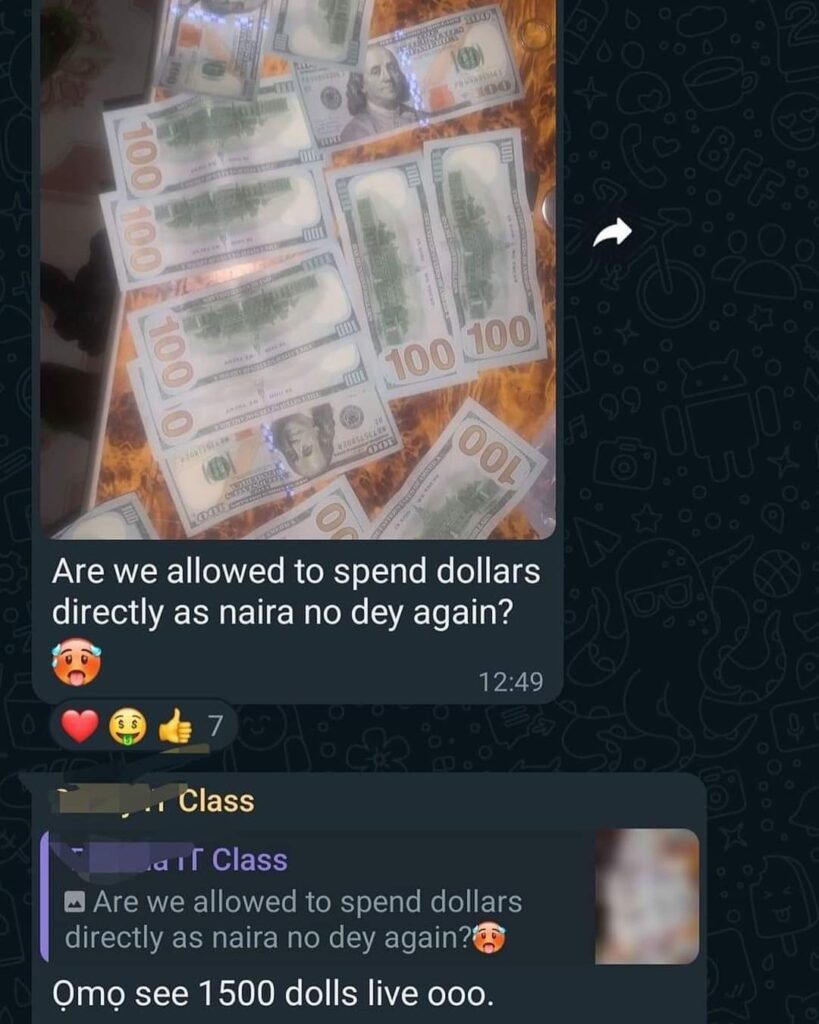Open the dollar bills photo

298,270
